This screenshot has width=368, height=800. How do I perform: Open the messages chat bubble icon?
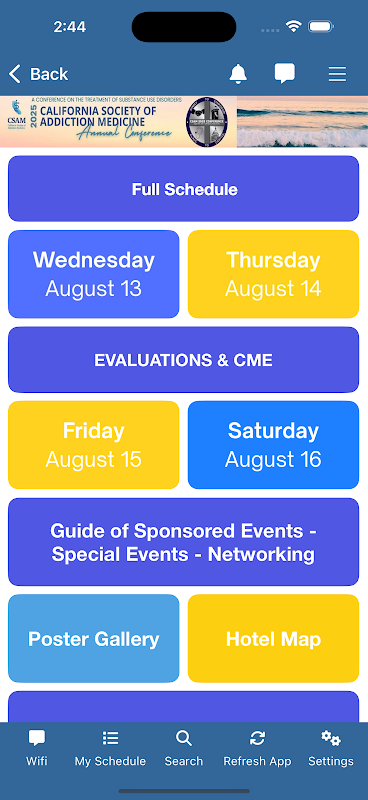(285, 74)
